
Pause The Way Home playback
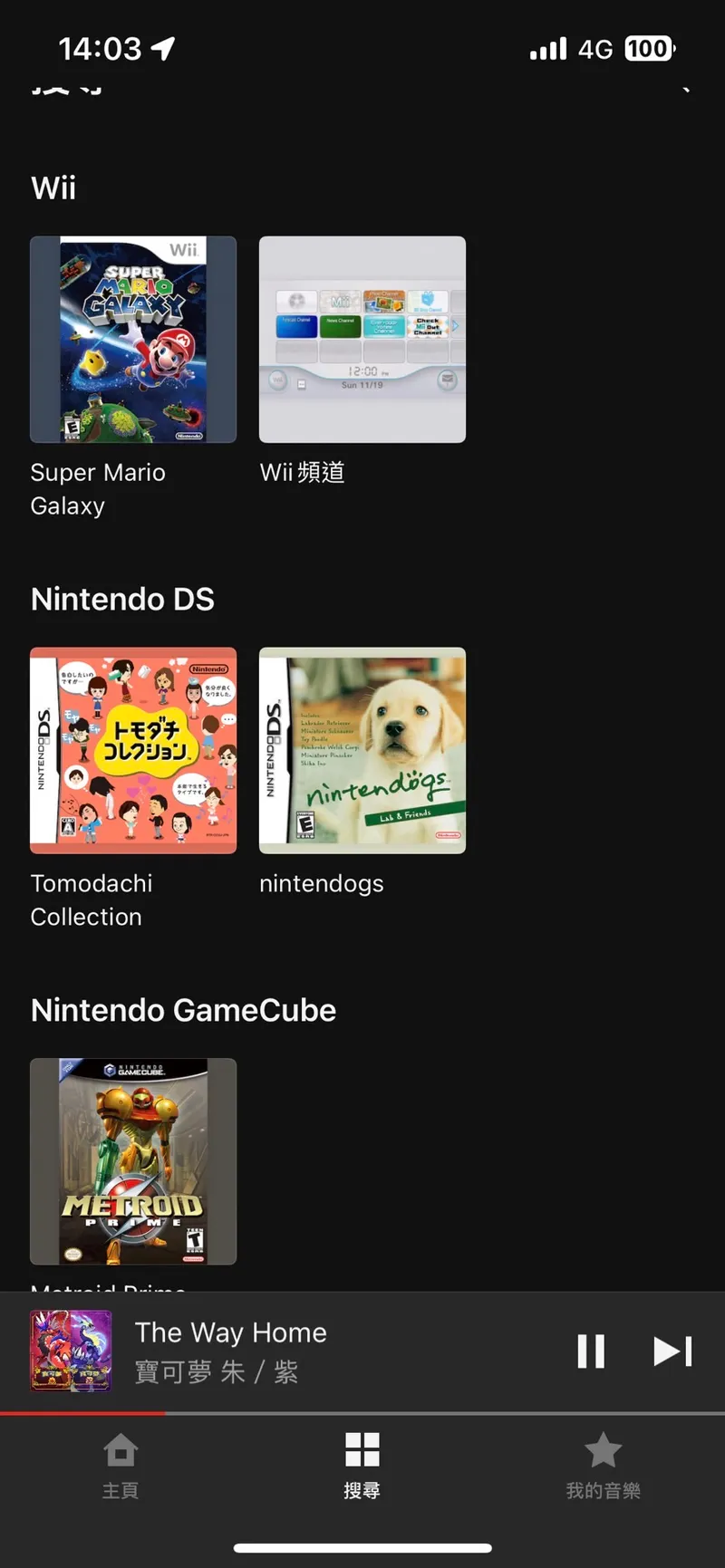591,1351
